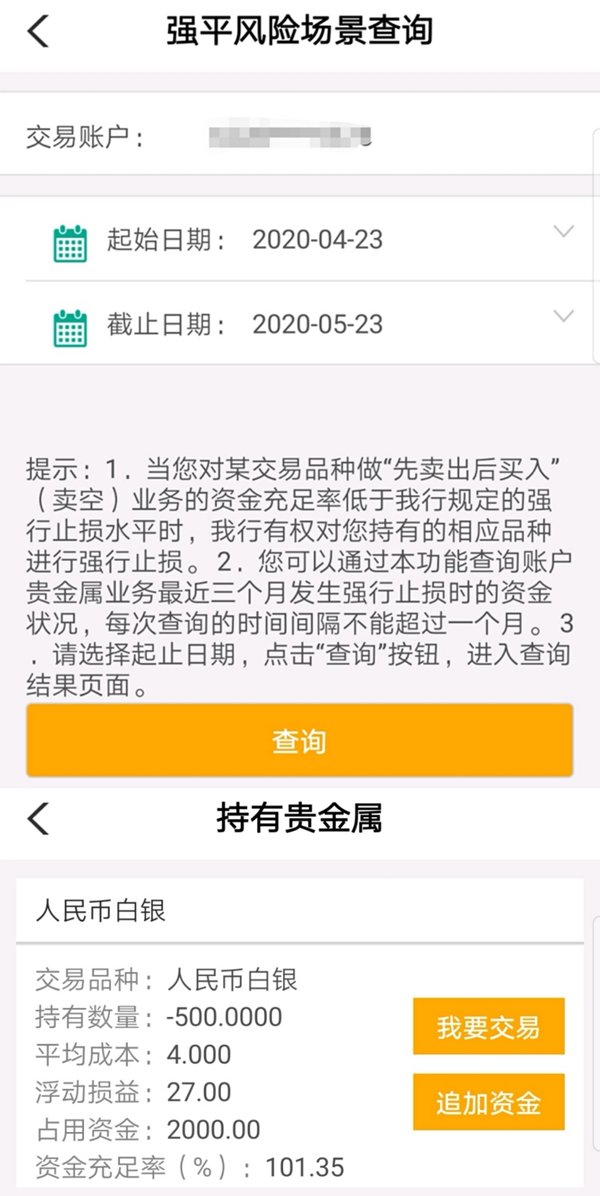Go back from 强平风险场景查询 page
Screen dimensions: 600x1196
pyautogui.click(x=38, y=31)
